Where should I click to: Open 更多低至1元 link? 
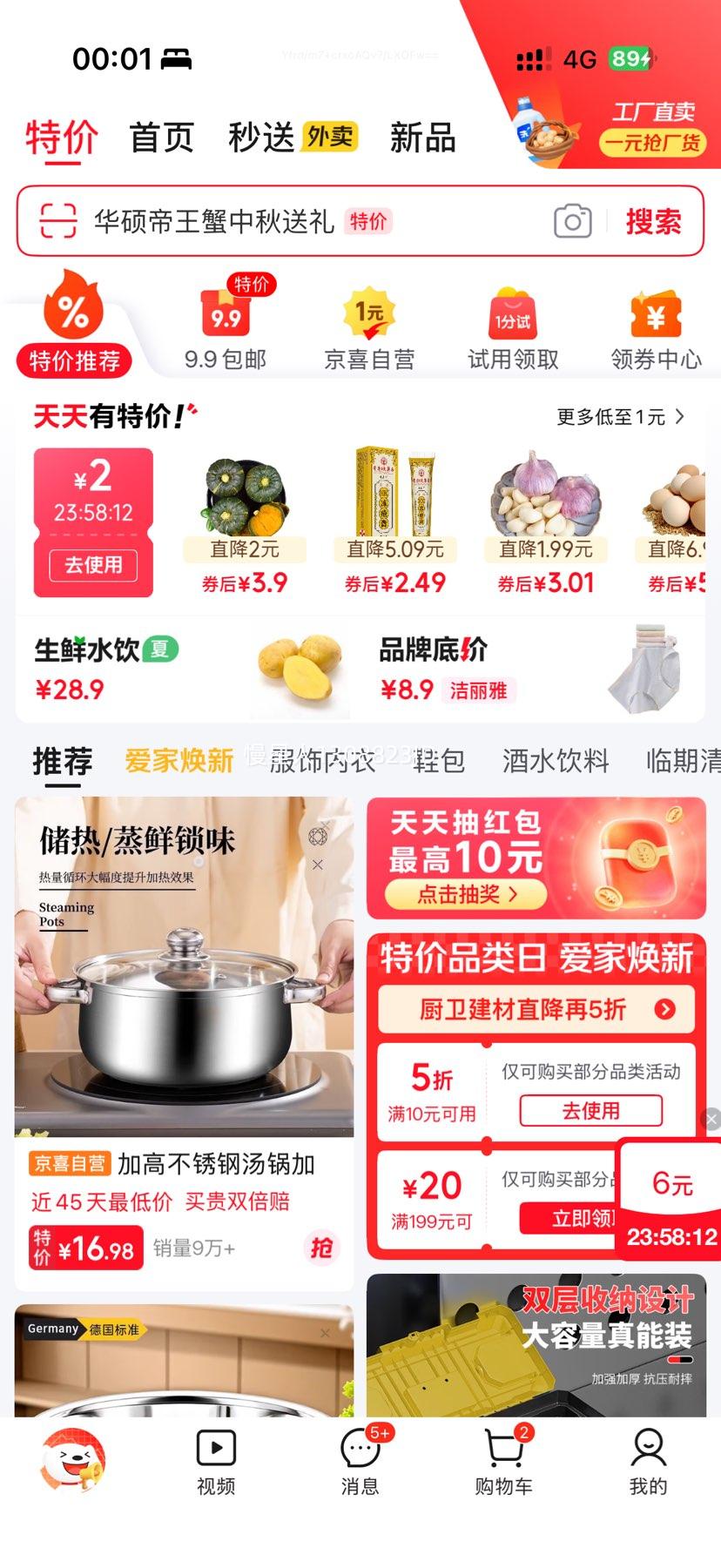(x=620, y=417)
